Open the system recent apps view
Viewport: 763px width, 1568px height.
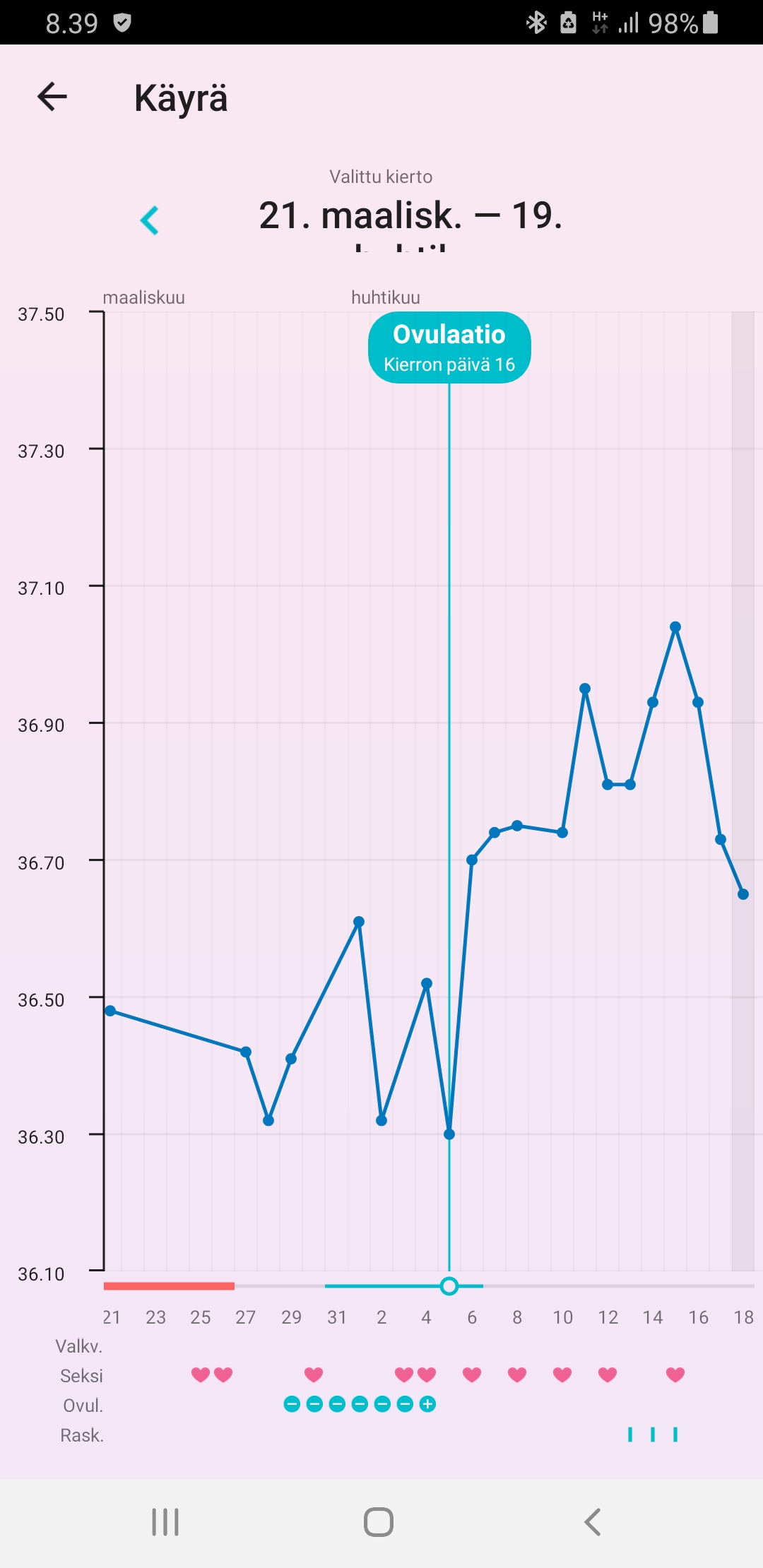[165, 1522]
